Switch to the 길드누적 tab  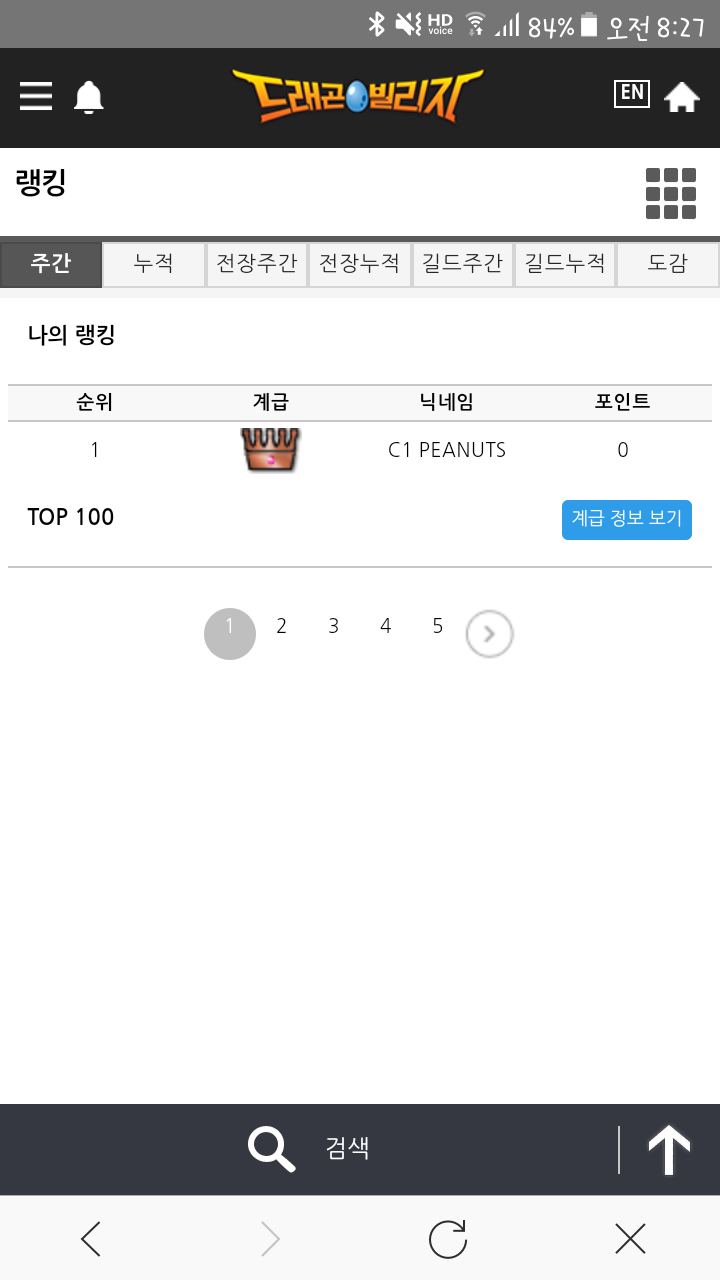[x=565, y=264]
